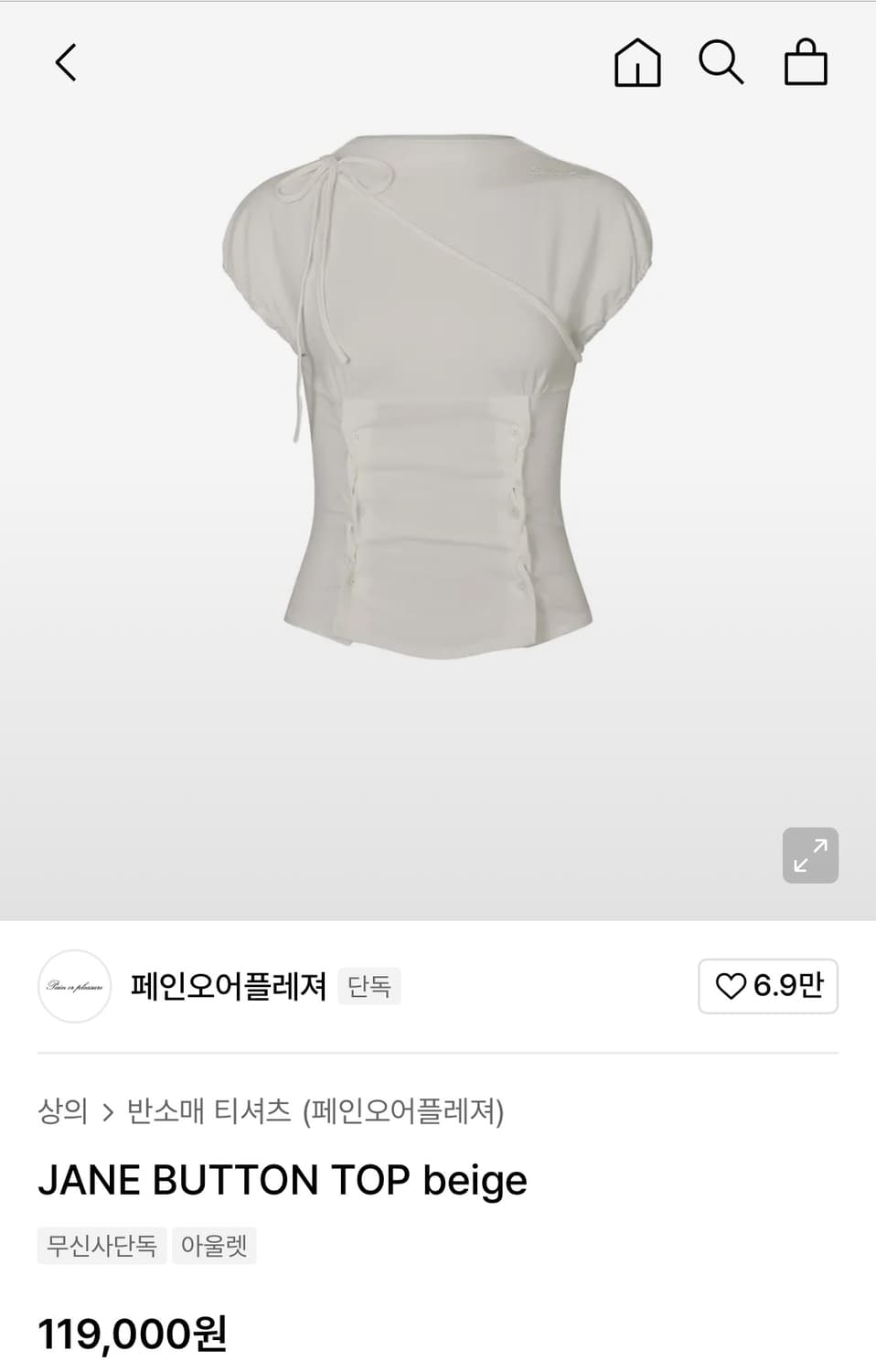Click the 6.9만 like count button
Screen dimensions: 876x1372
767,987
